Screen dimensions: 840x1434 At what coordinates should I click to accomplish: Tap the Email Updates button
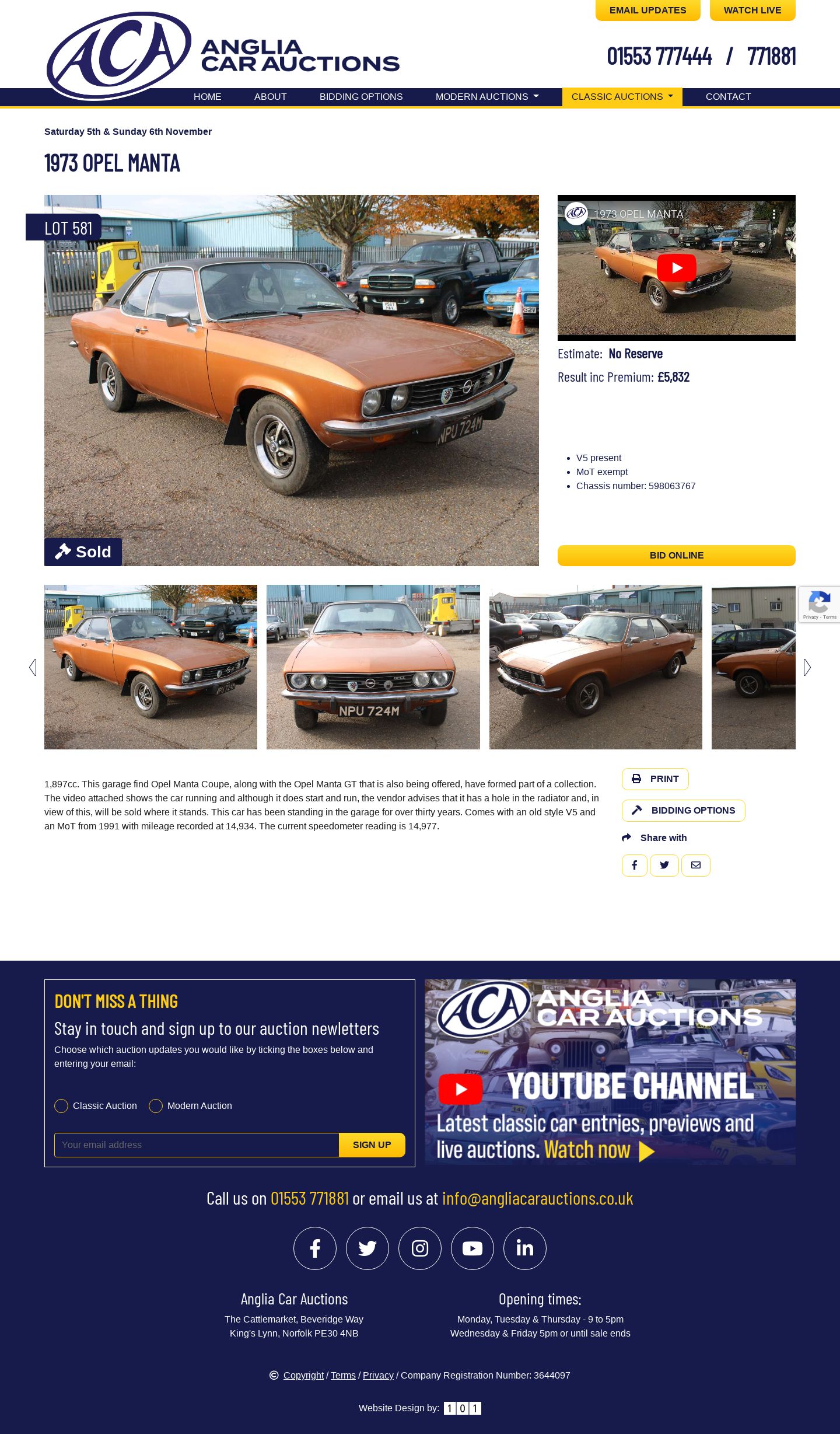[x=647, y=11]
